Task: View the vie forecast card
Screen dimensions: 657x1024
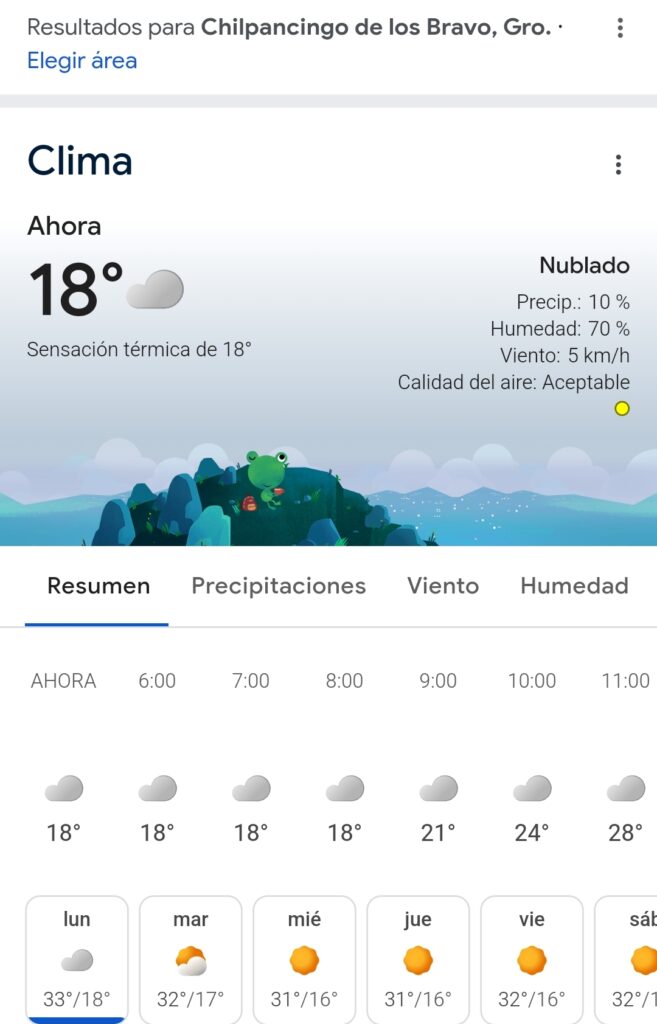Action: point(532,958)
